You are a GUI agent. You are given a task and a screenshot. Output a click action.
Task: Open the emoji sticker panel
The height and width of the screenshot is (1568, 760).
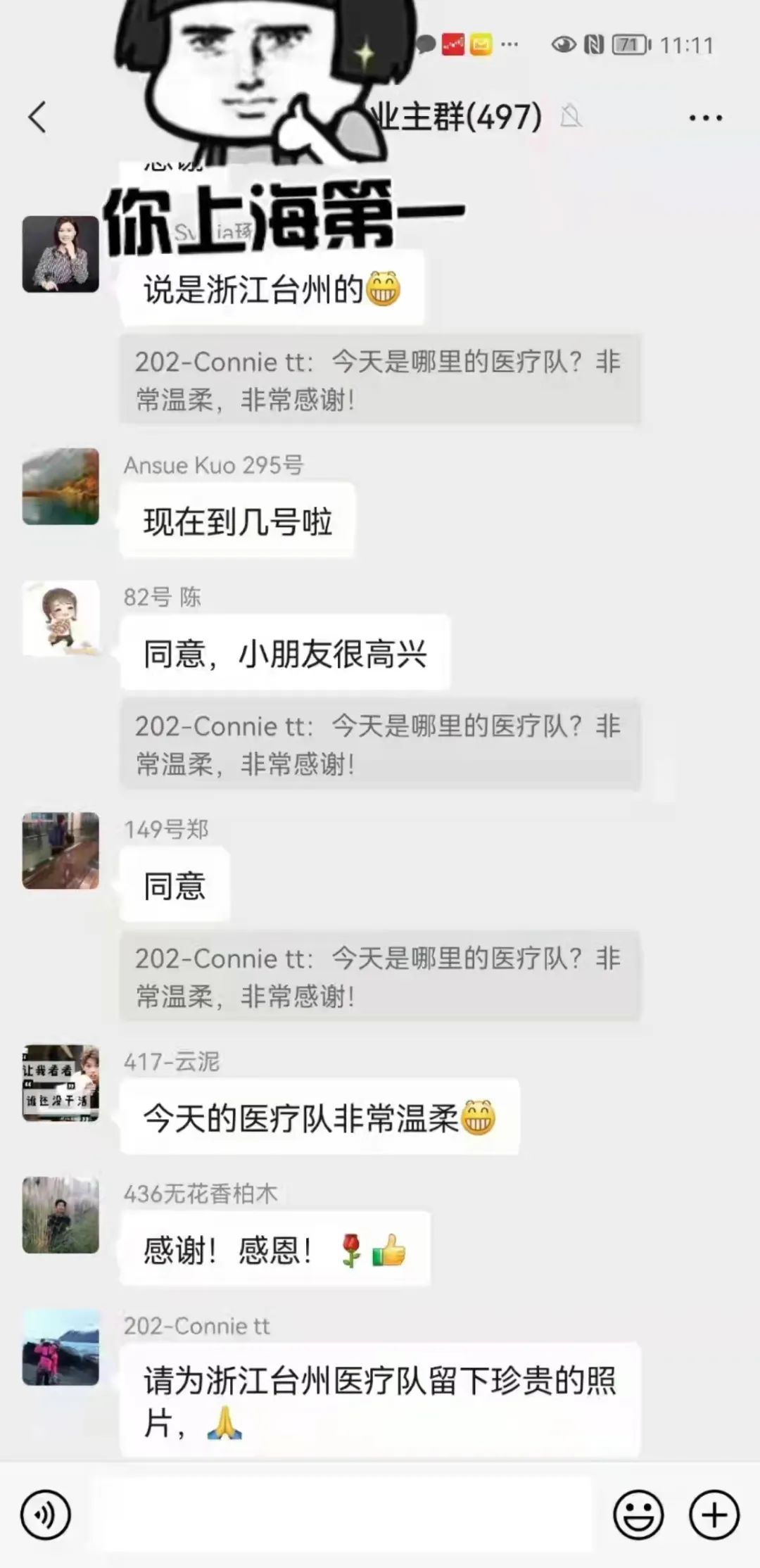pos(638,1515)
